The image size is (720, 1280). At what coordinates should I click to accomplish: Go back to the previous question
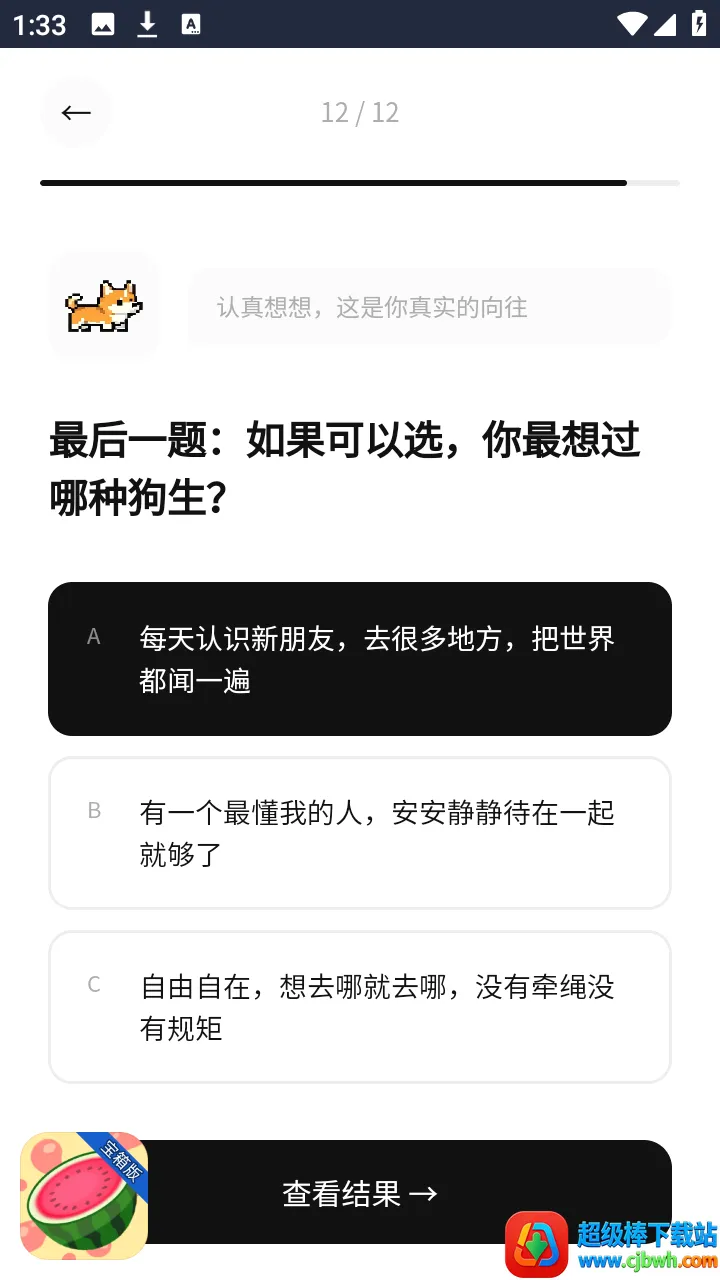click(76, 113)
